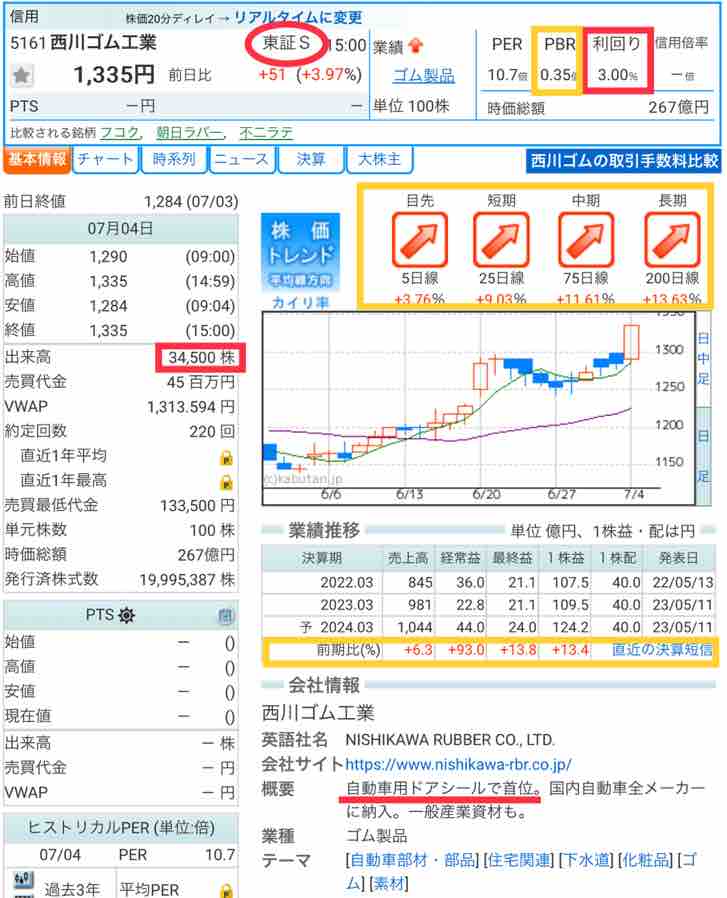
Task: Open the 住宅関連 theme link
Action: (x=517, y=860)
